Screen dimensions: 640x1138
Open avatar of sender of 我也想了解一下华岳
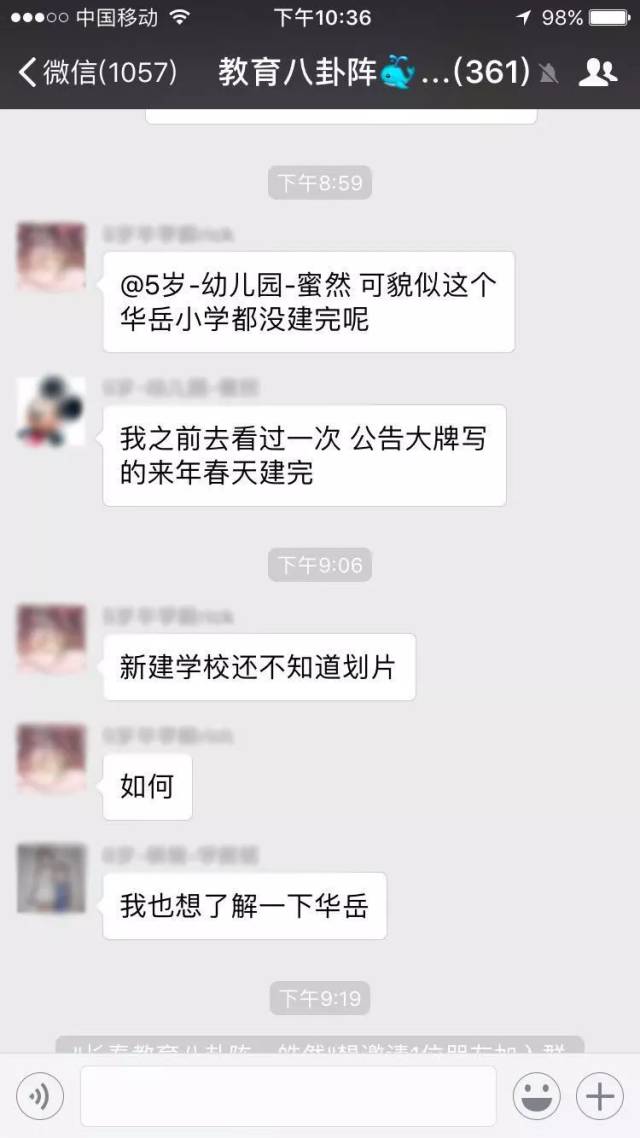(51, 878)
